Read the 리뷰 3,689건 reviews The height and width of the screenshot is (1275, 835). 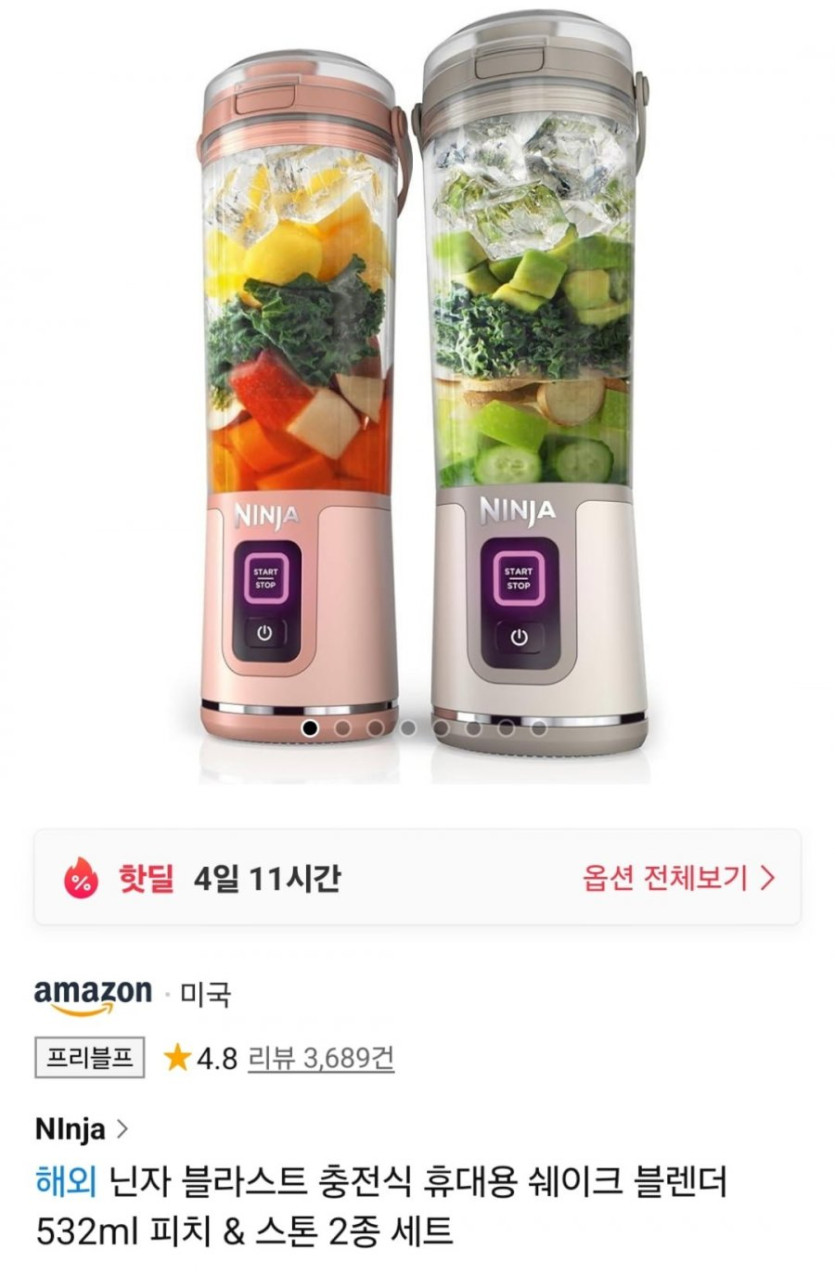[321, 1058]
